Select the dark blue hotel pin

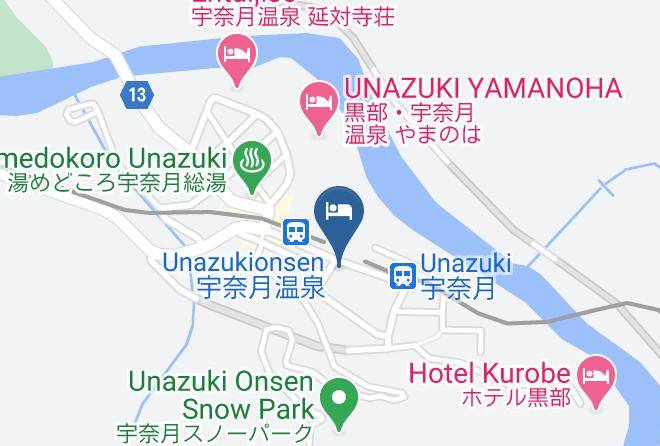(339, 222)
